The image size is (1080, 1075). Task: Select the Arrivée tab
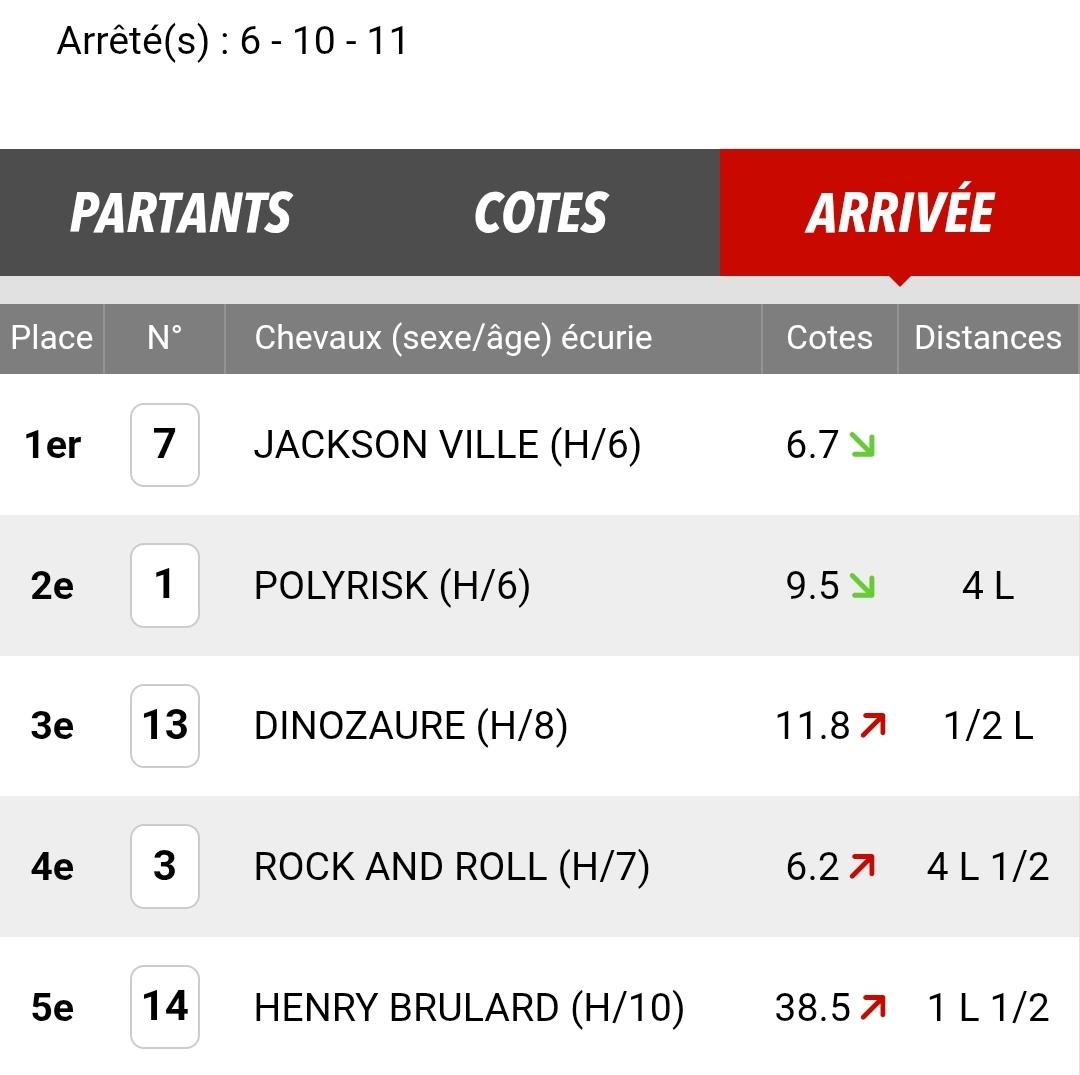pyautogui.click(x=899, y=213)
